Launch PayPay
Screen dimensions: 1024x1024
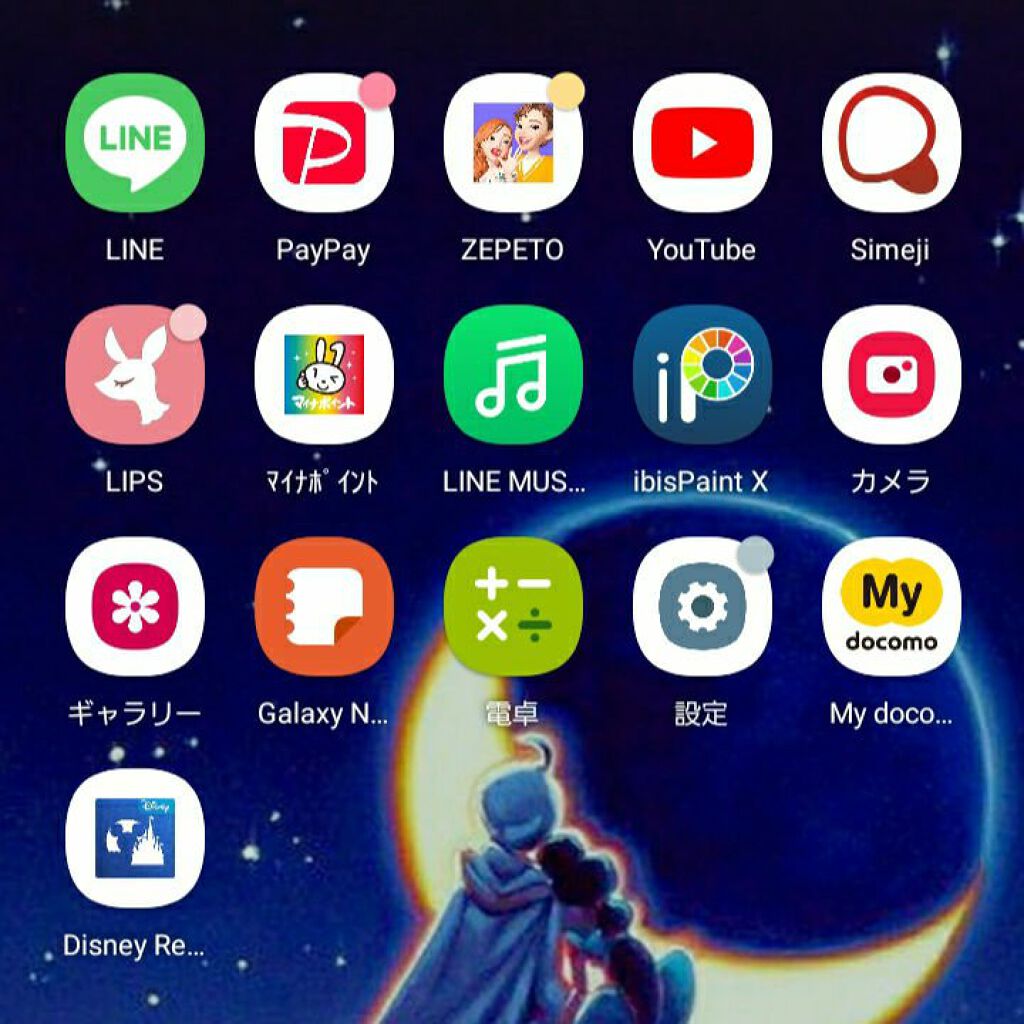[324, 143]
